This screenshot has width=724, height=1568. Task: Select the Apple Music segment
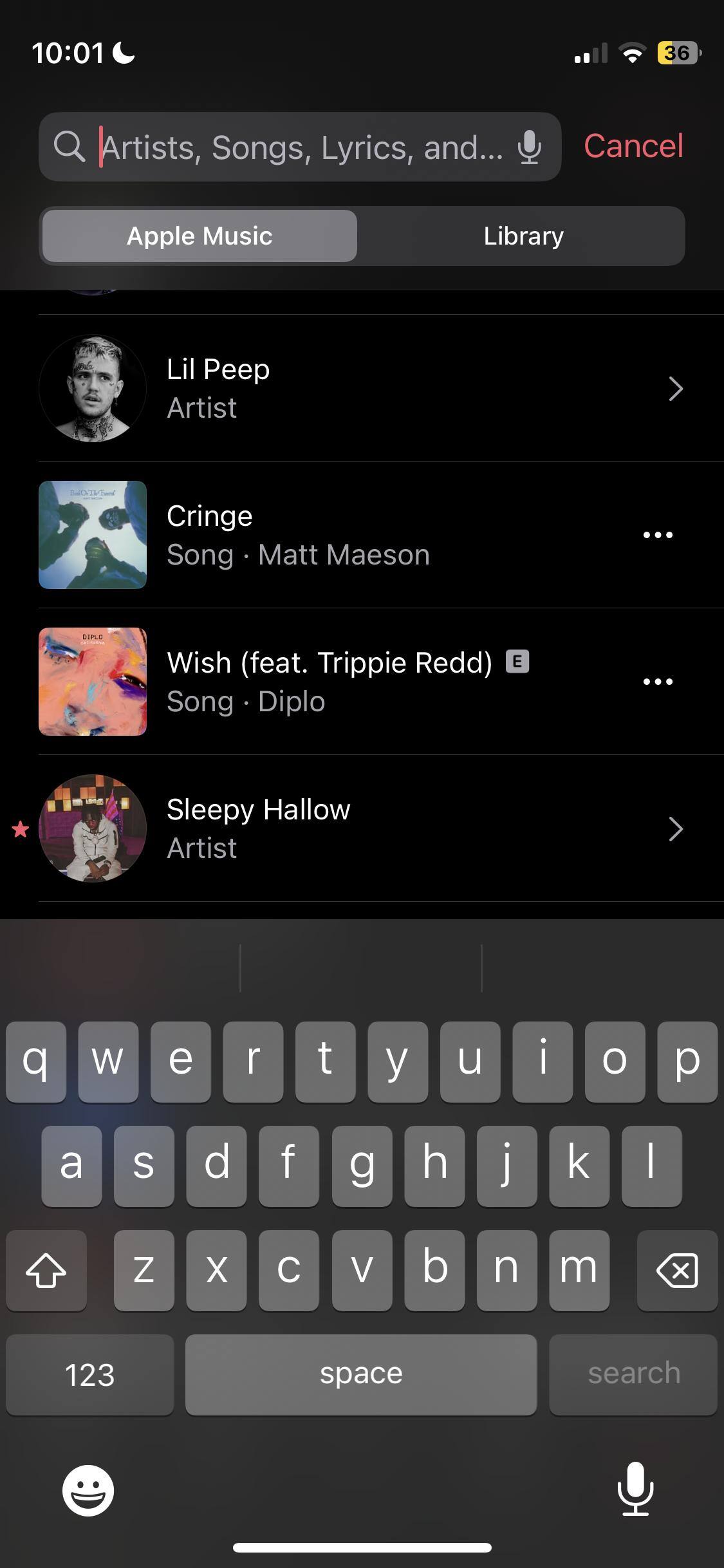point(200,236)
